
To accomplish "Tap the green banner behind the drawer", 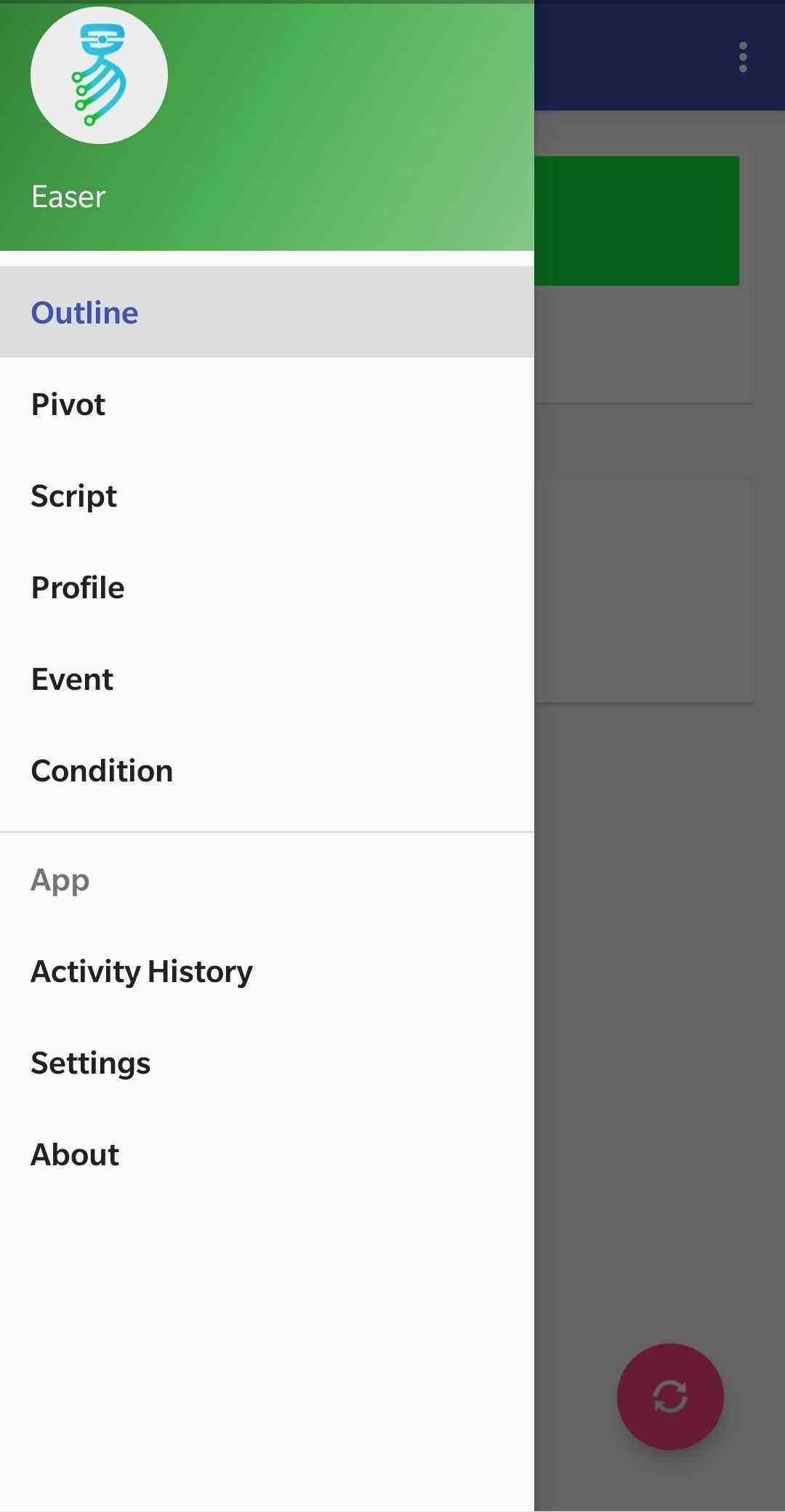I will coord(640,218).
